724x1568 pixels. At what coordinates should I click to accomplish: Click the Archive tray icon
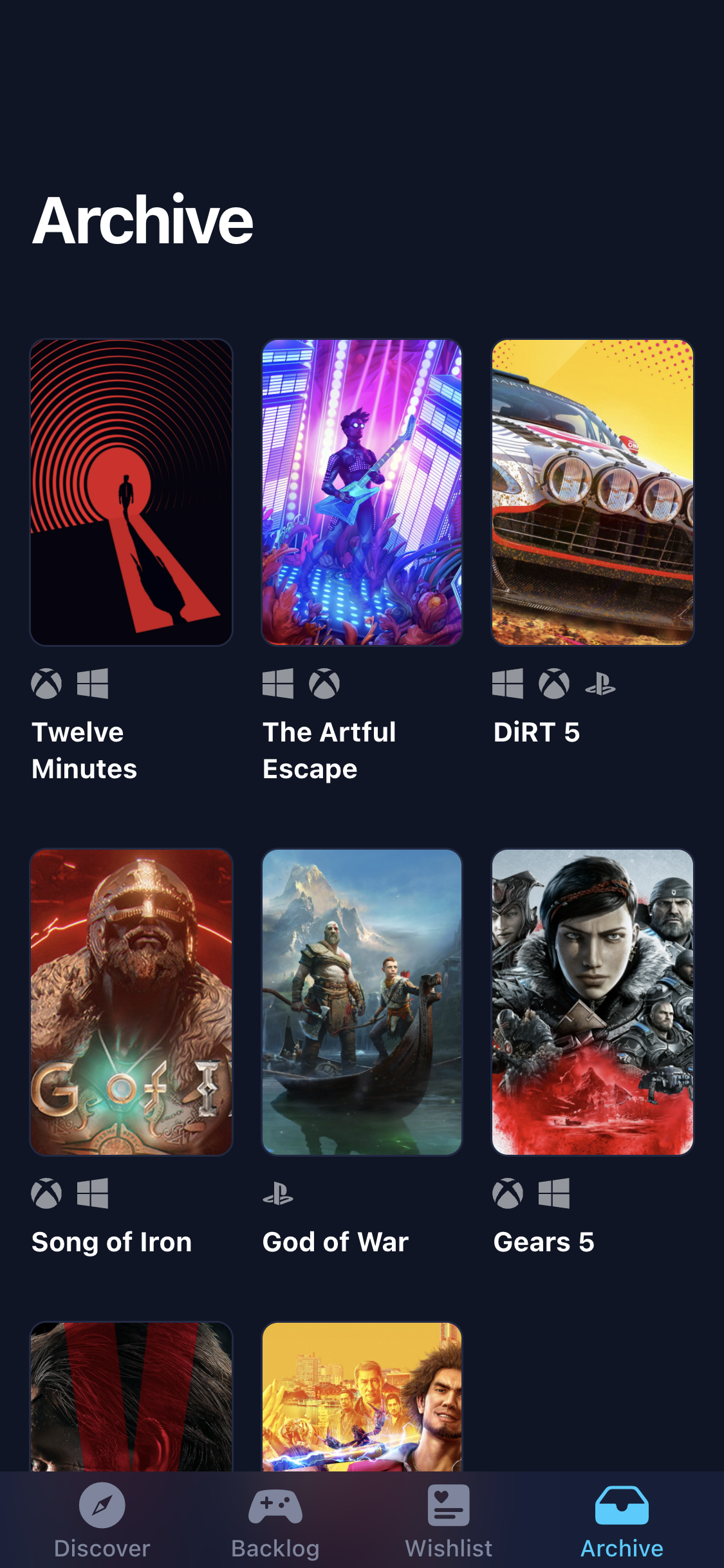(x=621, y=1506)
